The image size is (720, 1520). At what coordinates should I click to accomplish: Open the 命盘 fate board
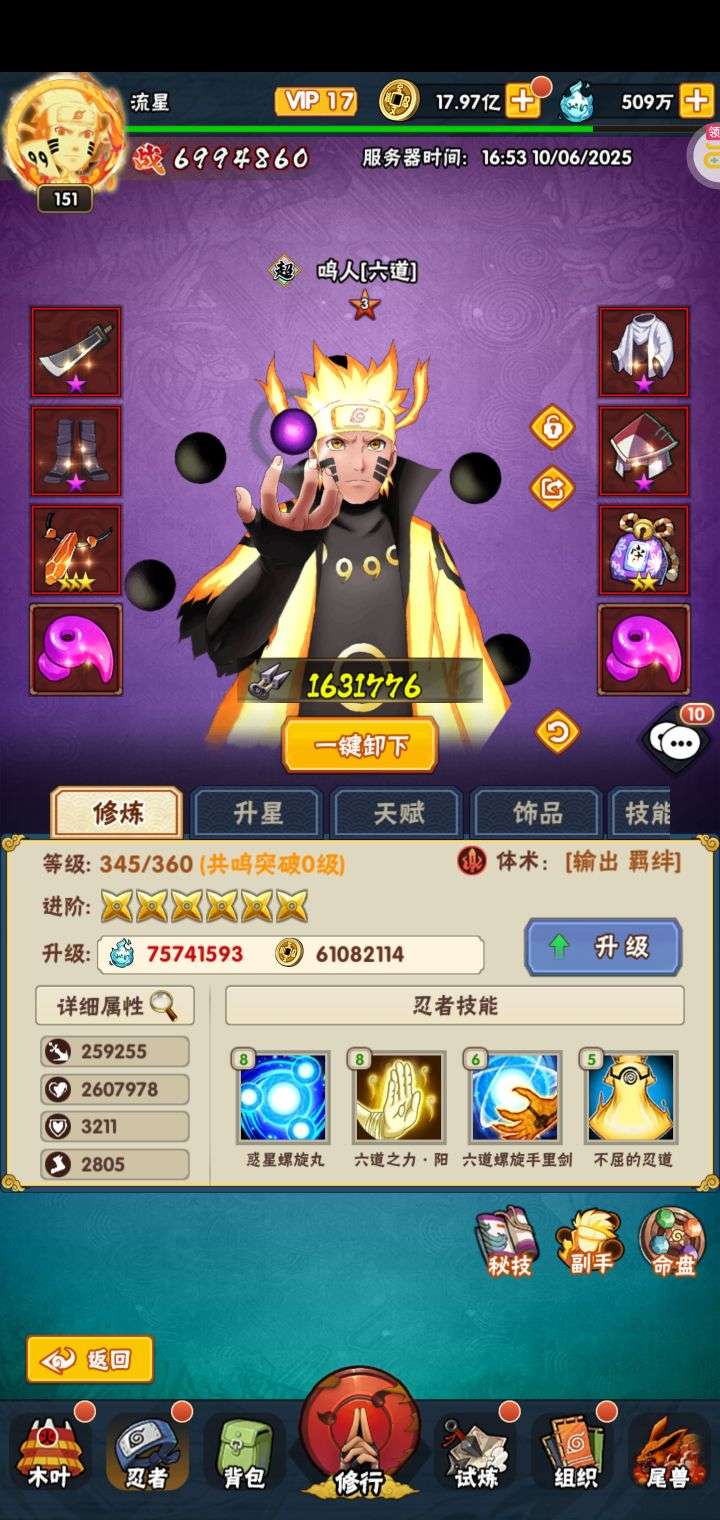pyautogui.click(x=672, y=1243)
